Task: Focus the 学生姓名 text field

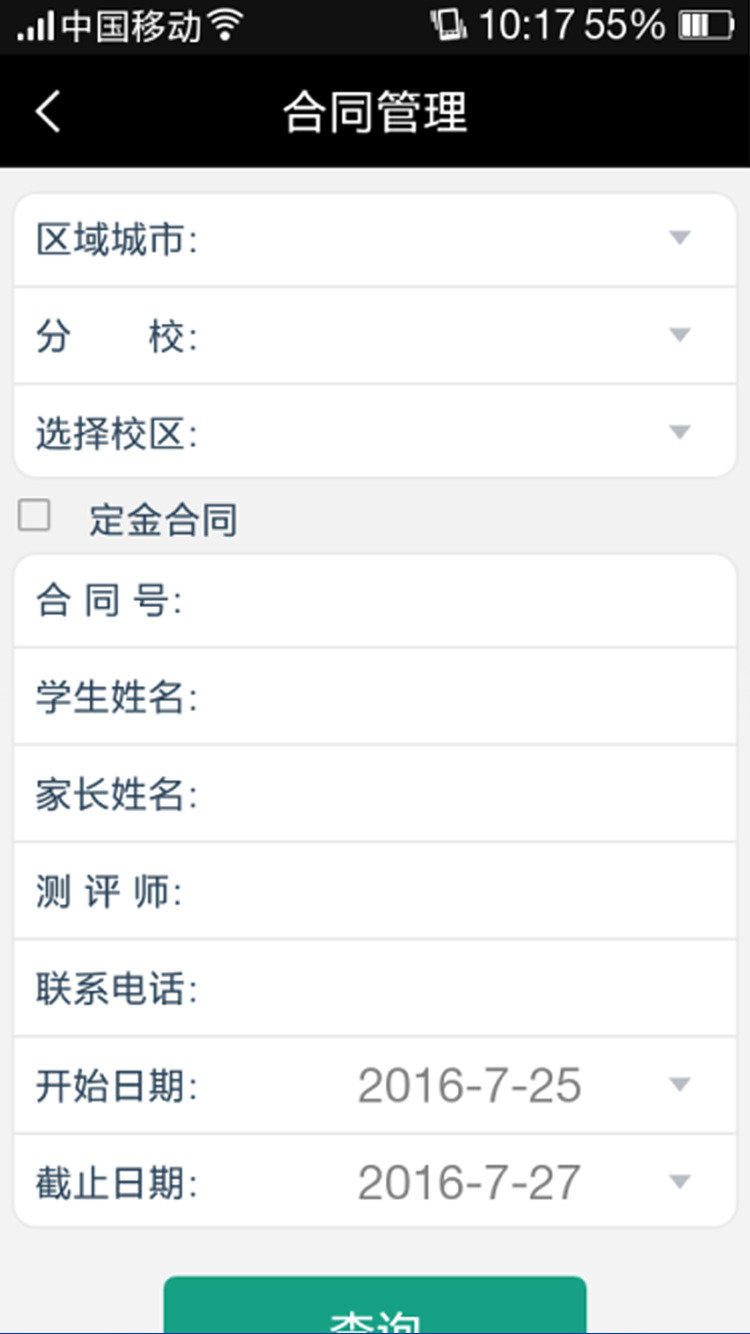Action: click(x=375, y=697)
